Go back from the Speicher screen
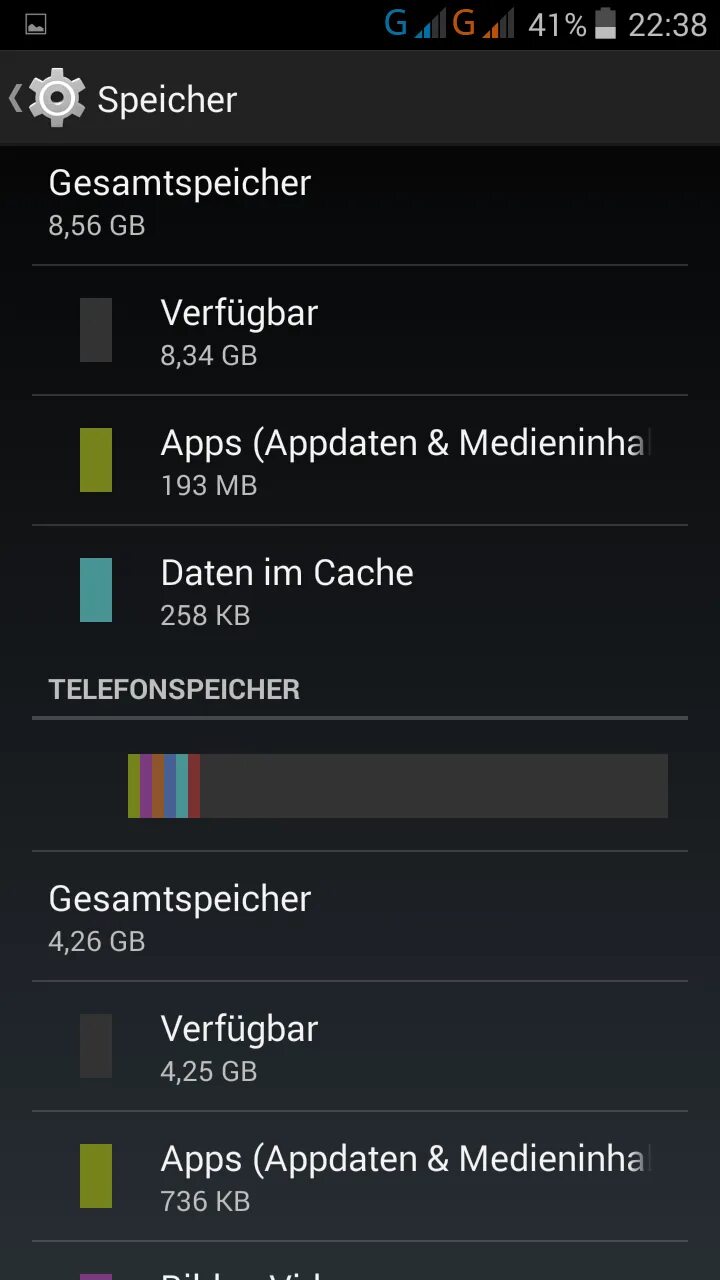 pos(45,98)
